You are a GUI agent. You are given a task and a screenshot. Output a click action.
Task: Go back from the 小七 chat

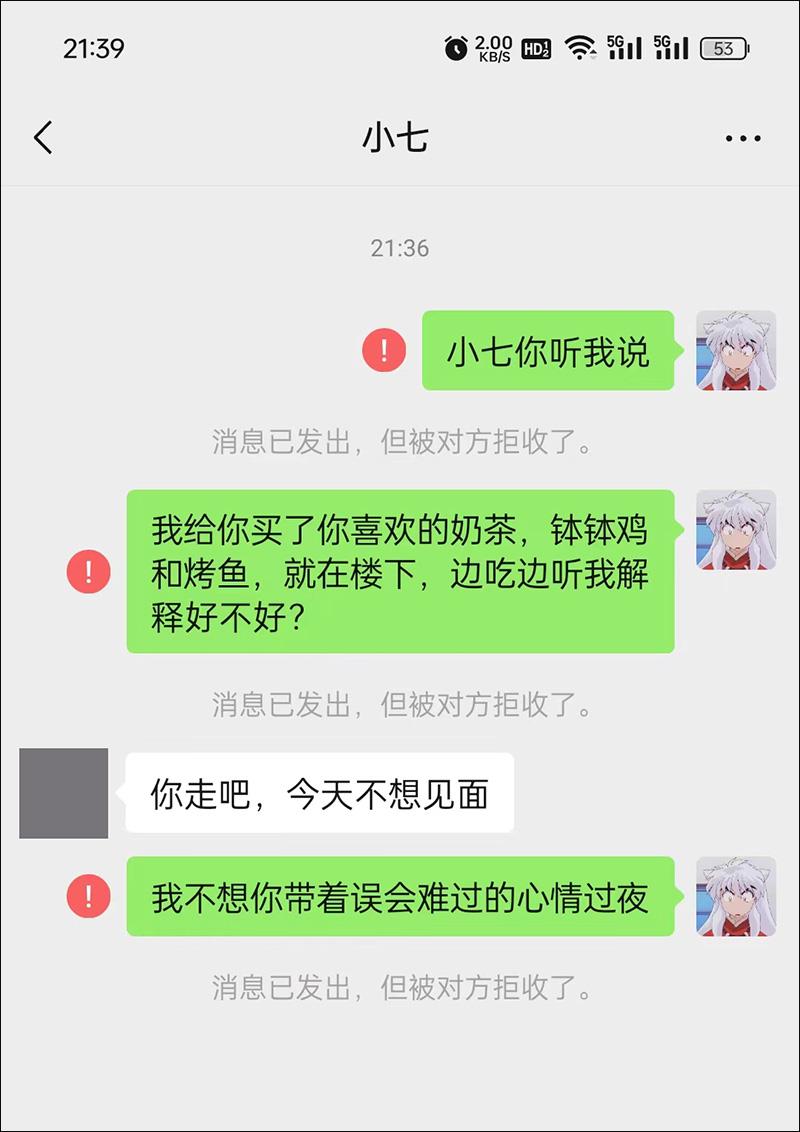click(43, 138)
